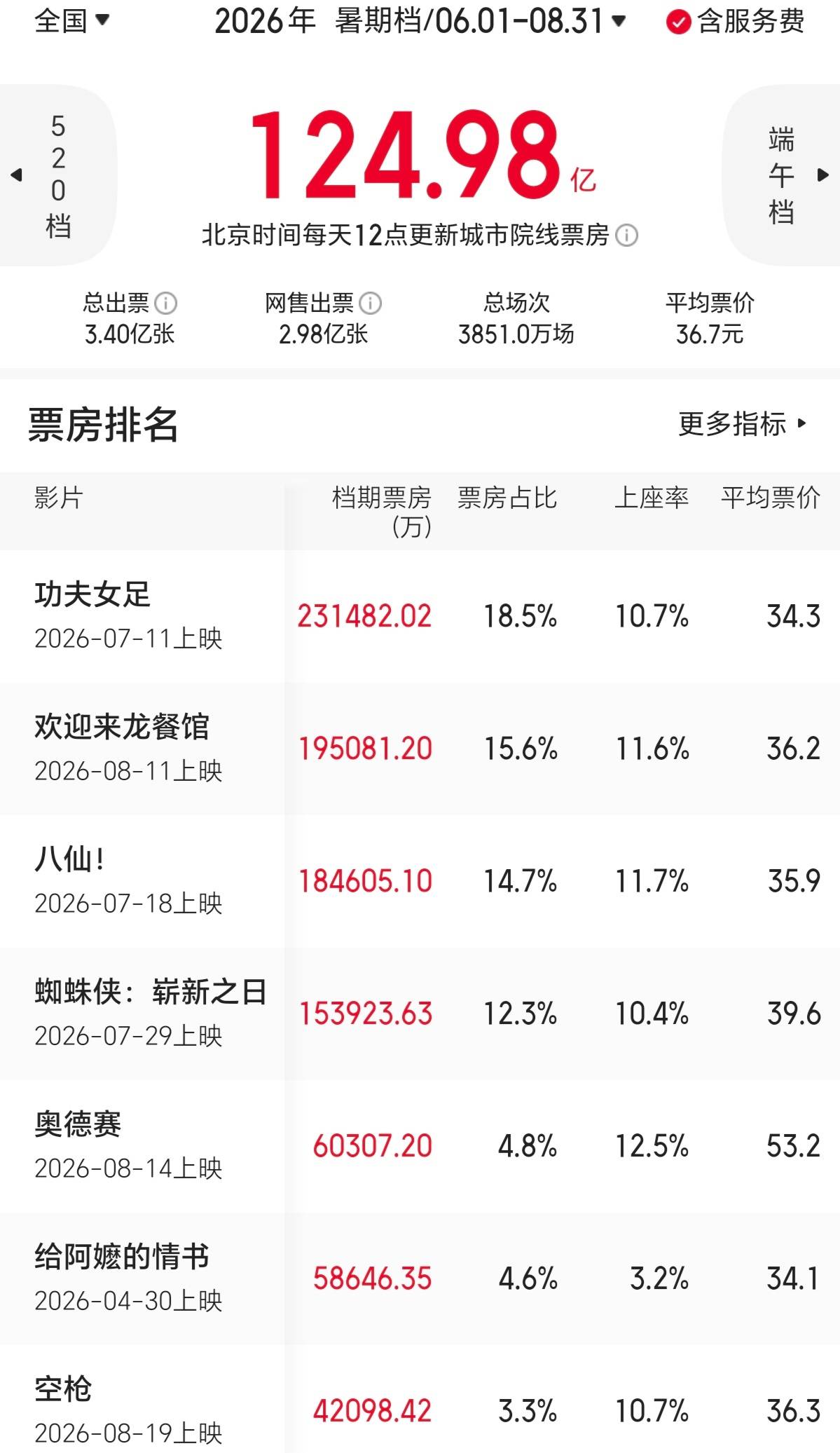This screenshot has height=1453, width=840.
Task: Open the 八仙! movie row
Action: [x=420, y=881]
